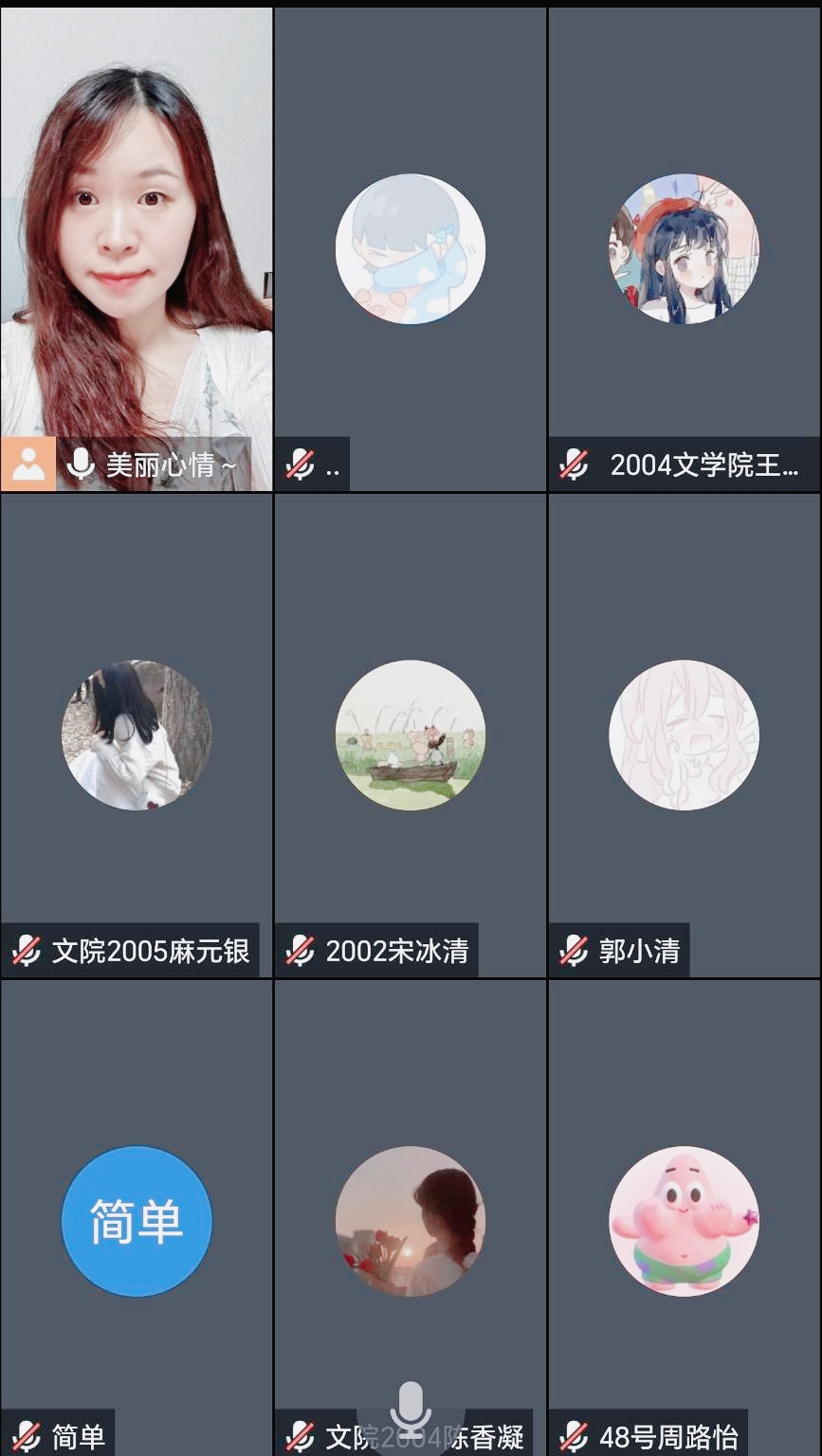Choose 郭小清's participant tile
This screenshot has height=1456, width=822.
[x=684, y=735]
